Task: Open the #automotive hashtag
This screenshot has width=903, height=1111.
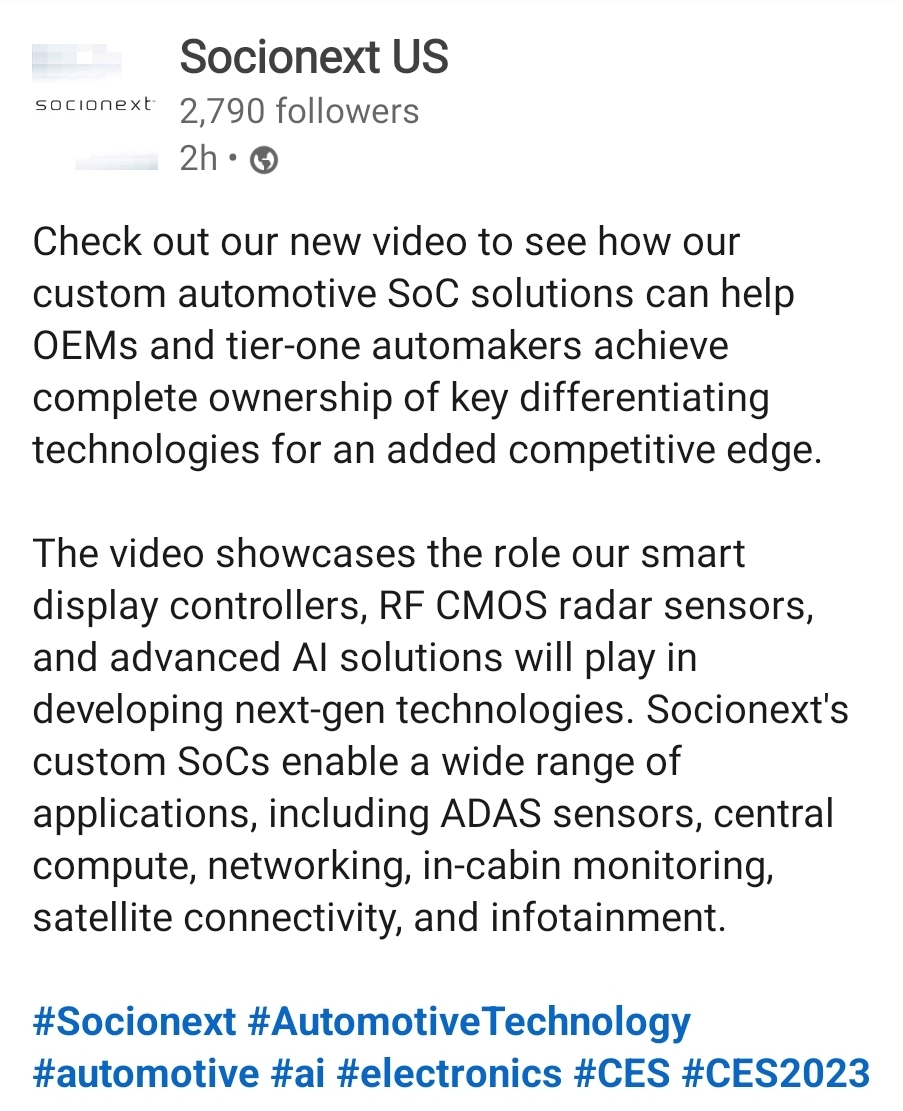Action: (146, 1074)
